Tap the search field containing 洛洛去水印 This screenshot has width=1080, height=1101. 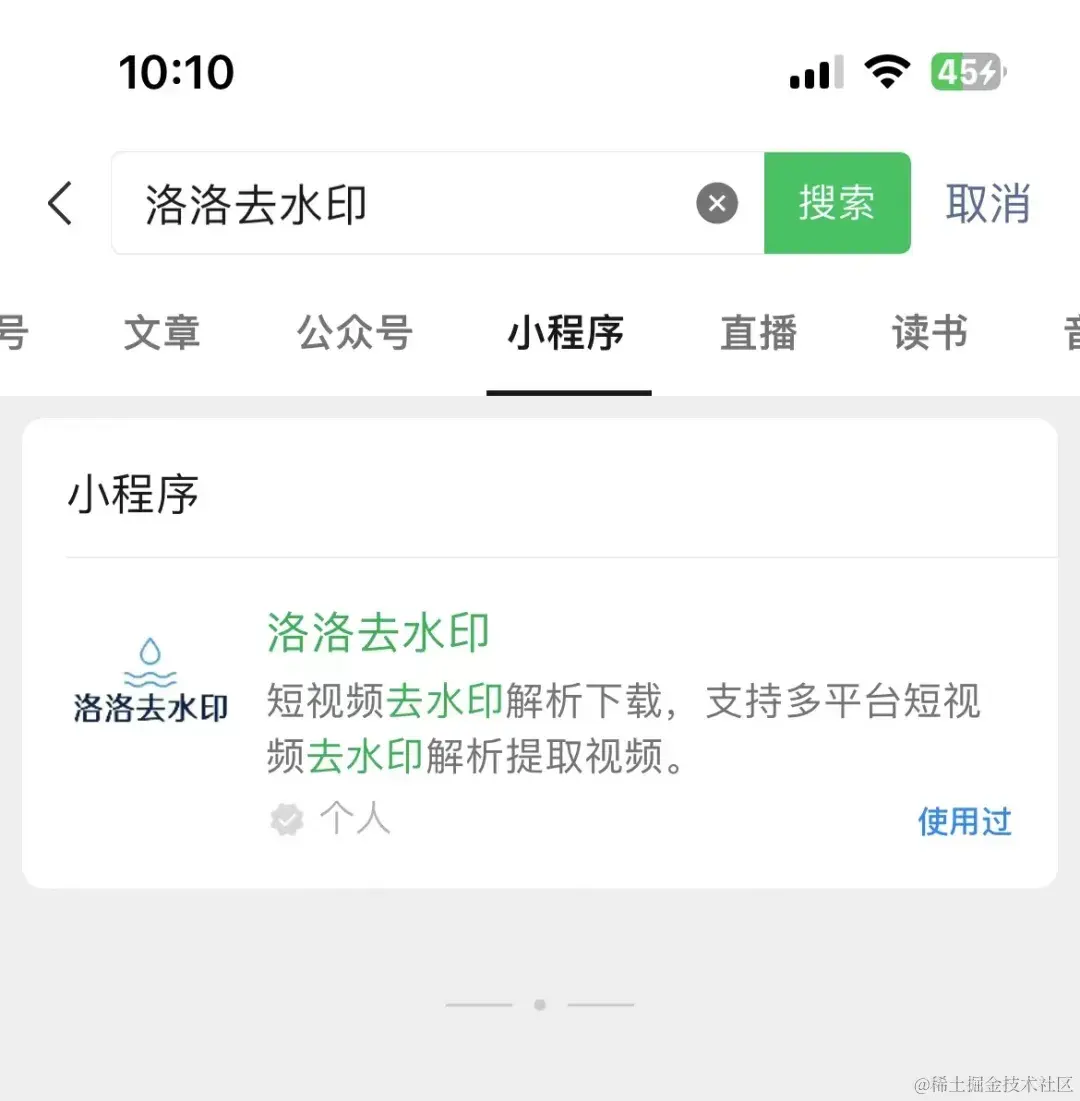(400, 204)
